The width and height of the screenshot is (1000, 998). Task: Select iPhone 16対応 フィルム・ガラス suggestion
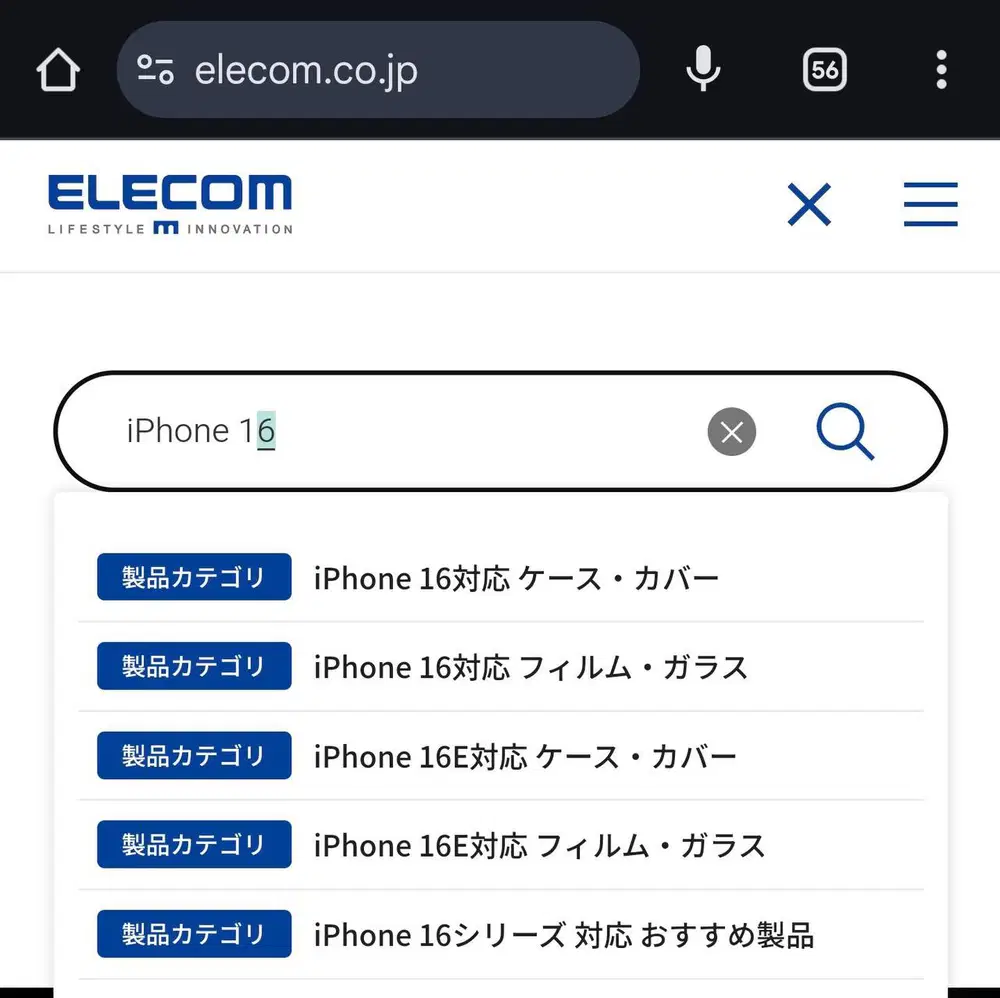click(x=530, y=667)
